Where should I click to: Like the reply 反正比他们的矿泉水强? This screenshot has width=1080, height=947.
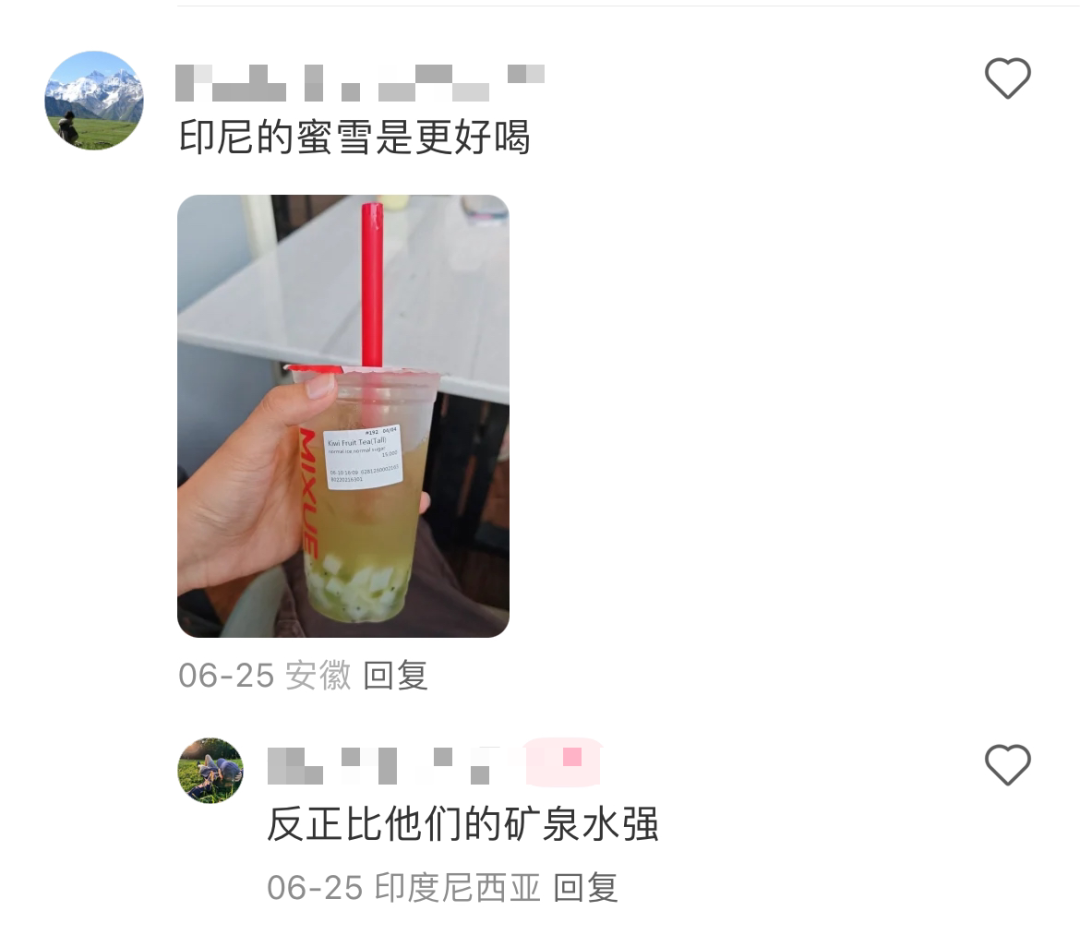coord(1007,766)
